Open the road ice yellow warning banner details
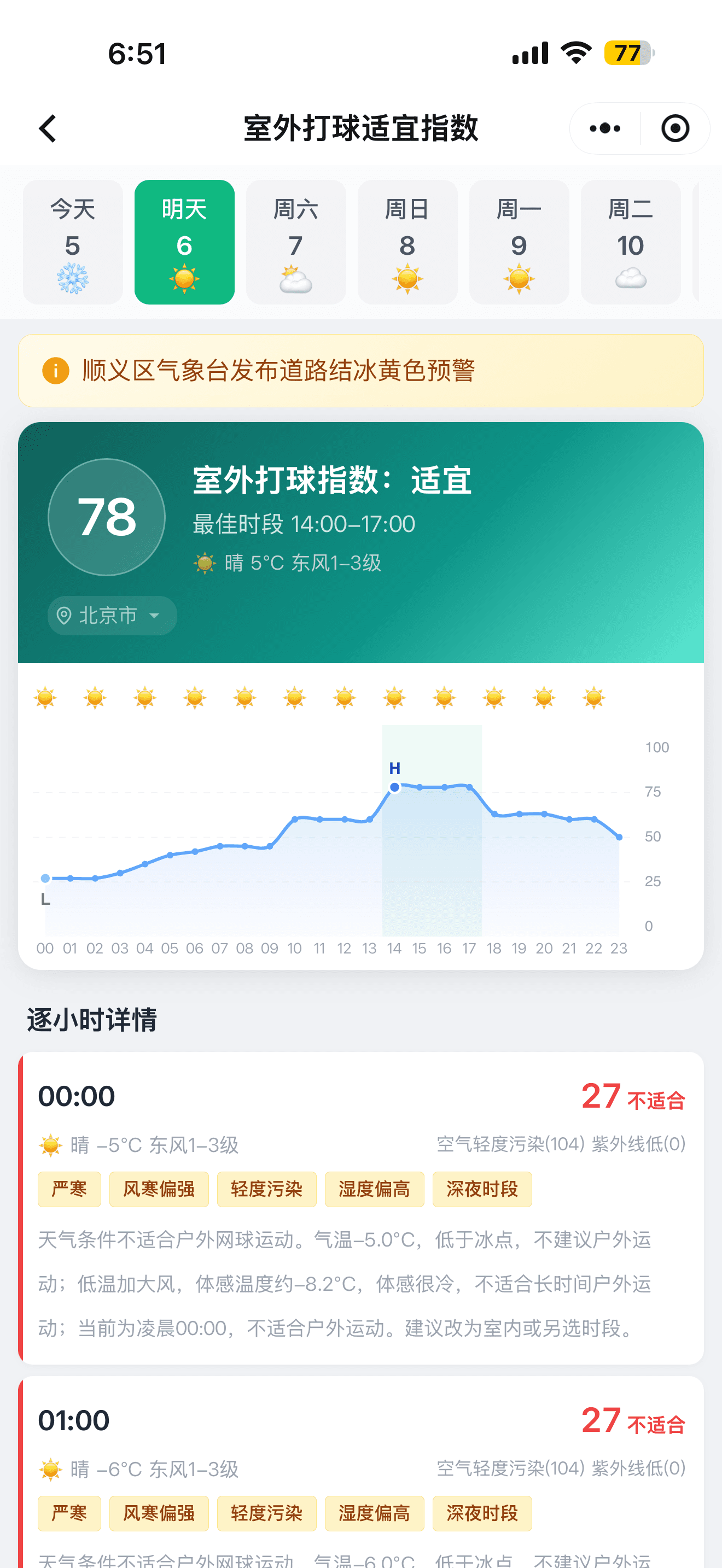 click(361, 370)
